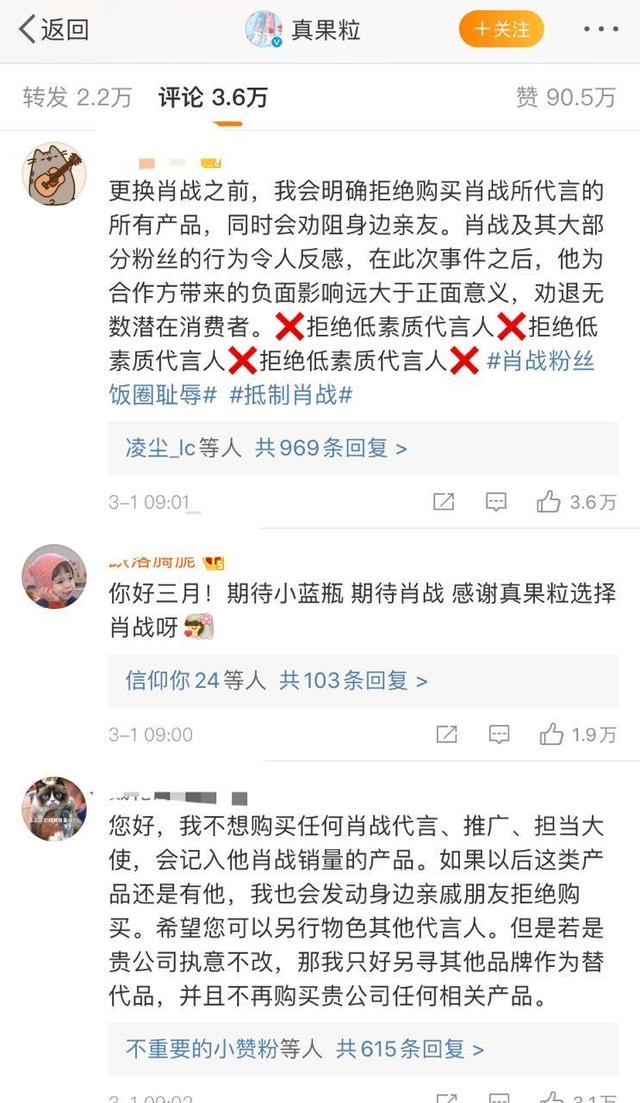Open hashtag #抵制肖战#
Image resolution: width=640 pixels, height=1103 pixels.
tap(291, 394)
